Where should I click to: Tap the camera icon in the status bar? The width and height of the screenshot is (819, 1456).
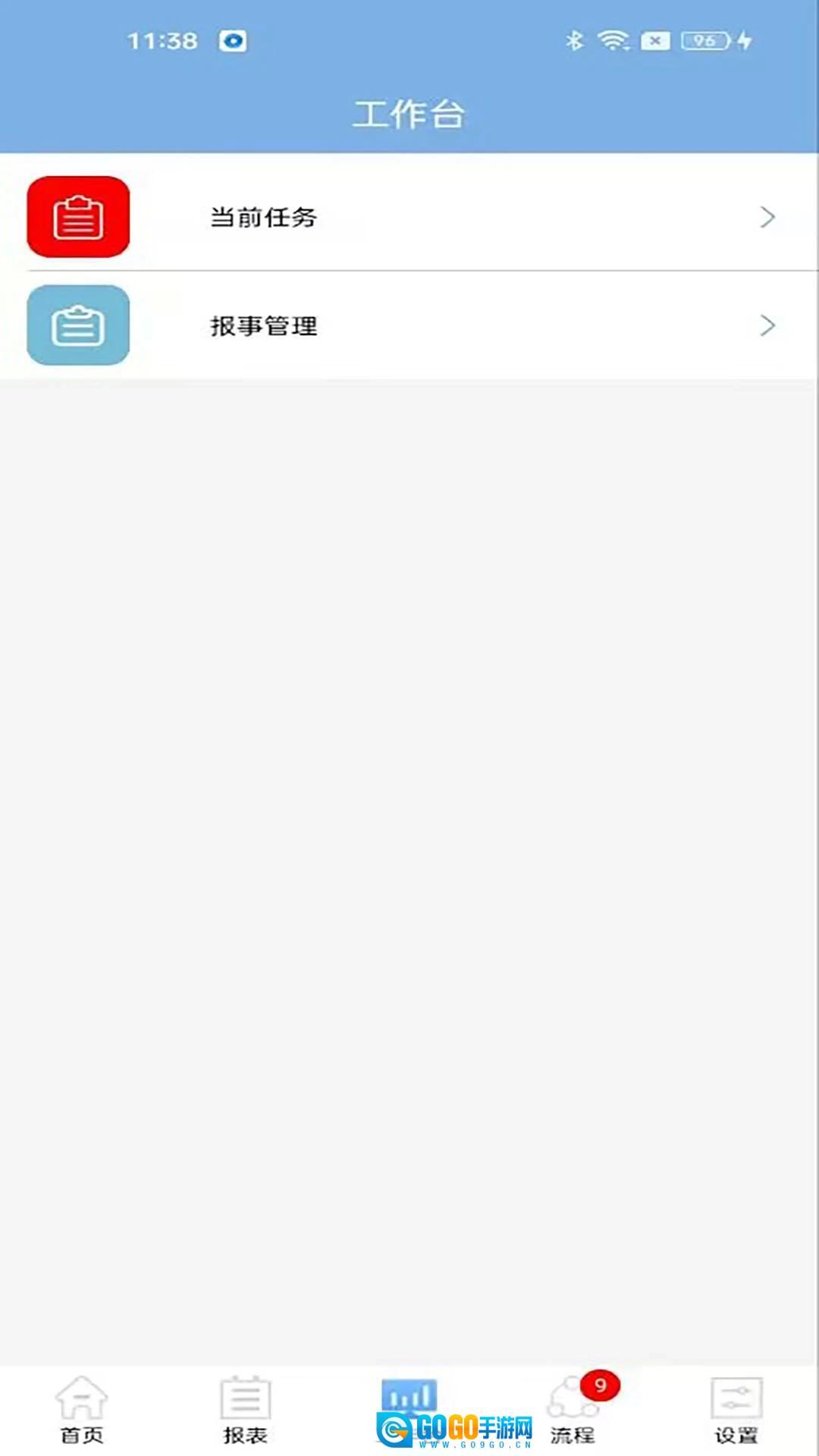(x=232, y=42)
